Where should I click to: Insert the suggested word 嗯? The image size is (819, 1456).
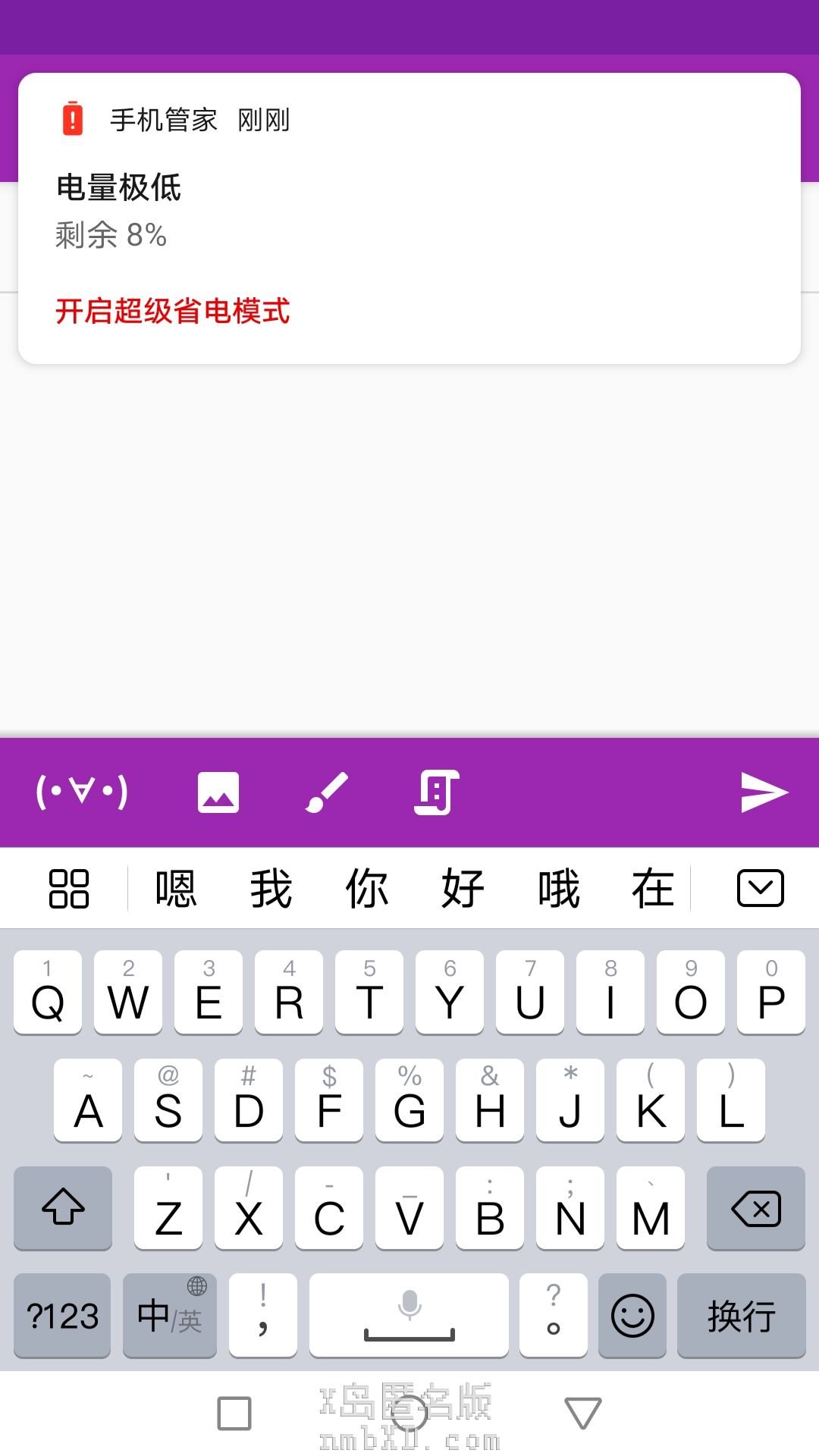(x=176, y=889)
